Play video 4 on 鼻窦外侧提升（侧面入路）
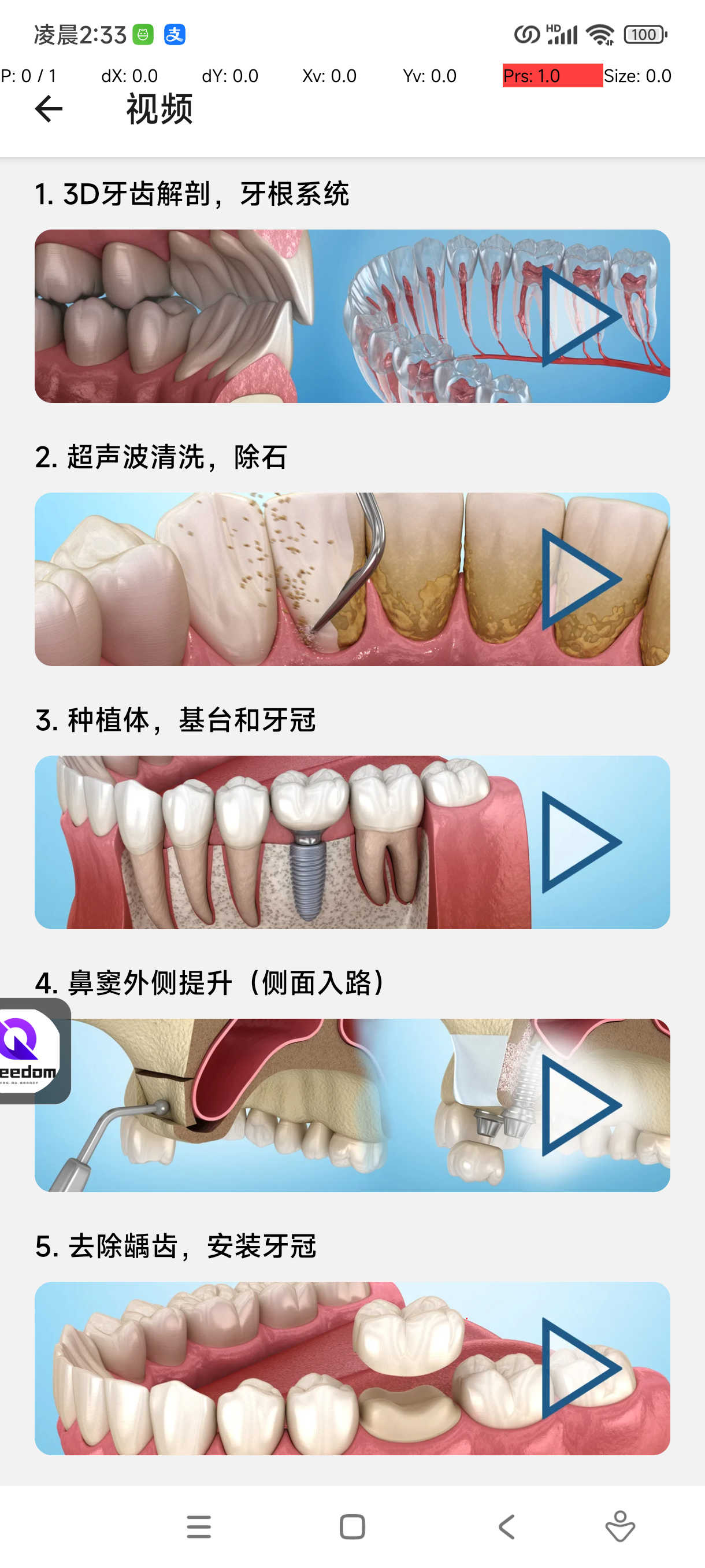The width and height of the screenshot is (705, 1568). 579,1105
